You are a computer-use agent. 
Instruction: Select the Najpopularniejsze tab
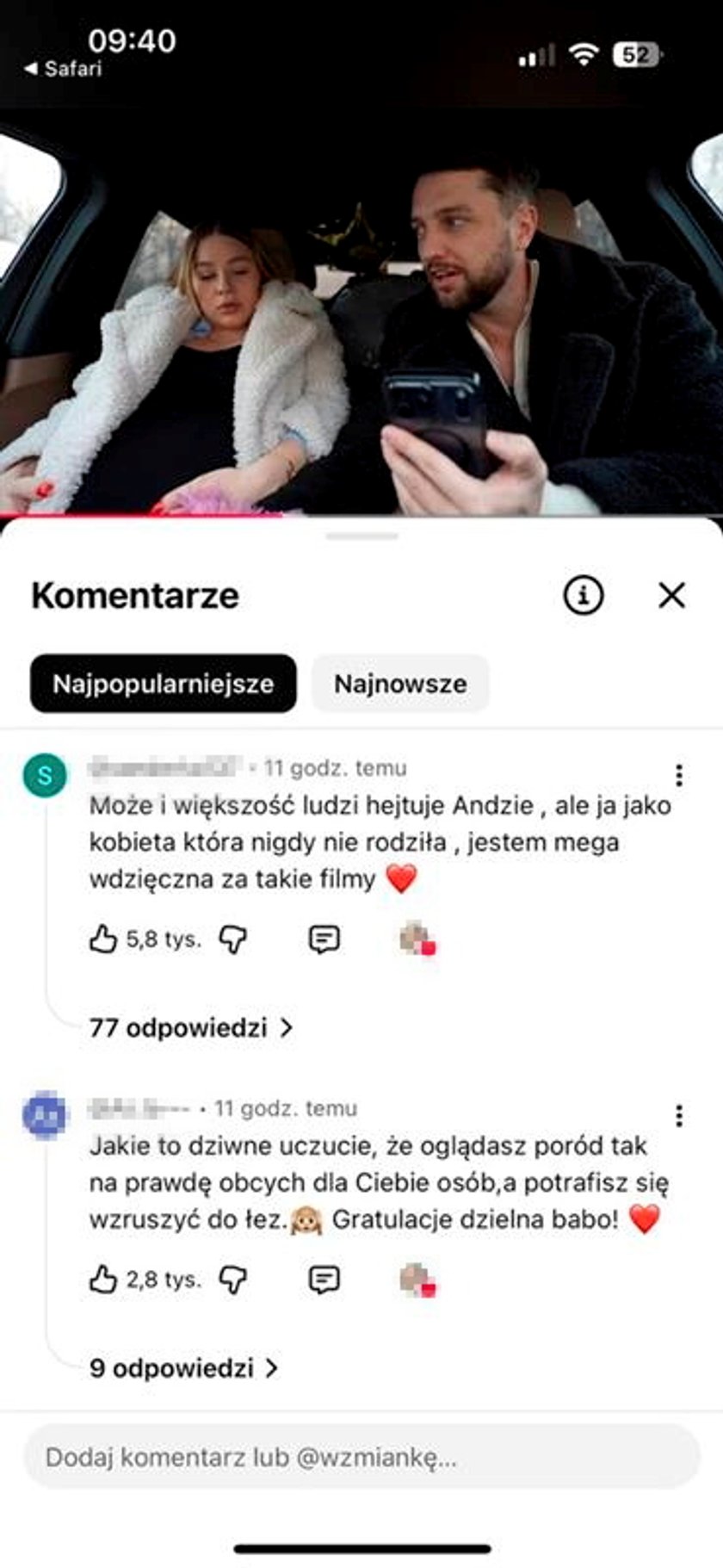[x=164, y=684]
